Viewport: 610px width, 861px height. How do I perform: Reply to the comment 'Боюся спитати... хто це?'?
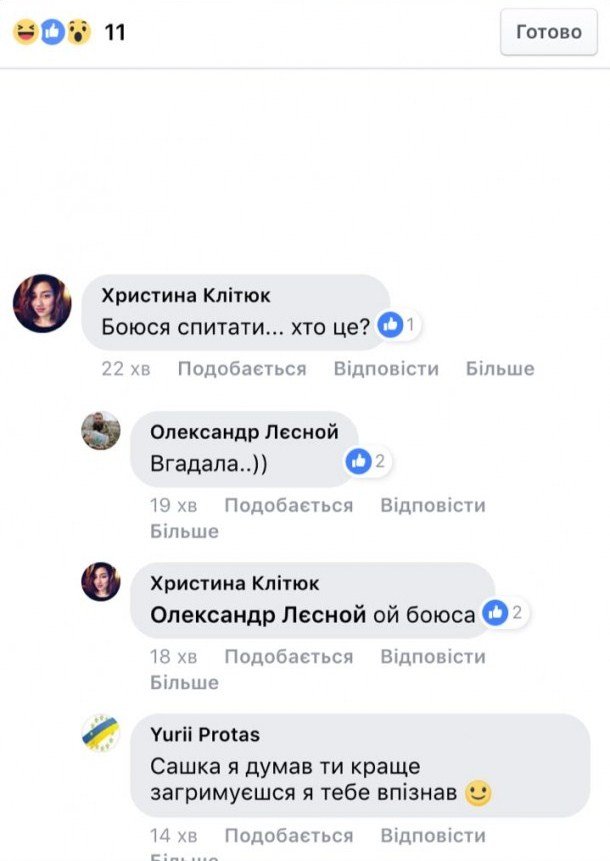click(386, 369)
